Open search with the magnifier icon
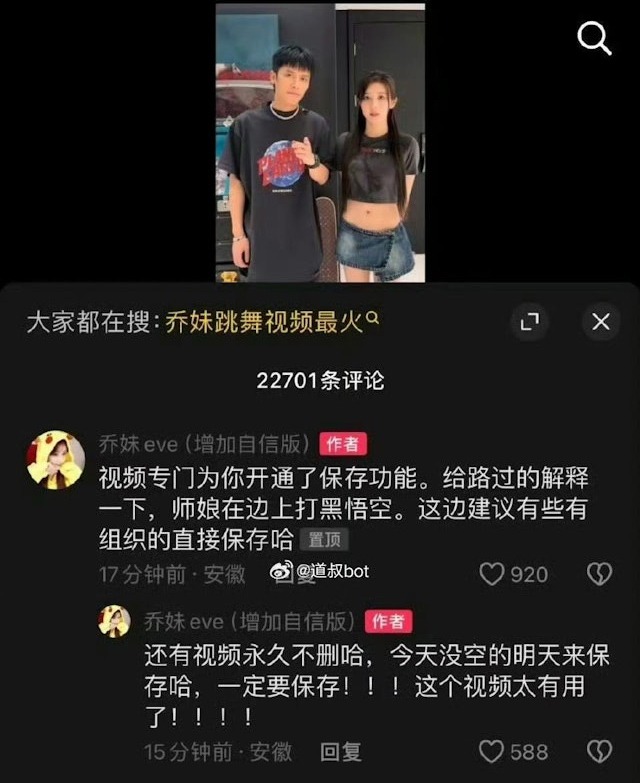Screen dimensions: 640x783 pyautogui.click(x=595, y=38)
